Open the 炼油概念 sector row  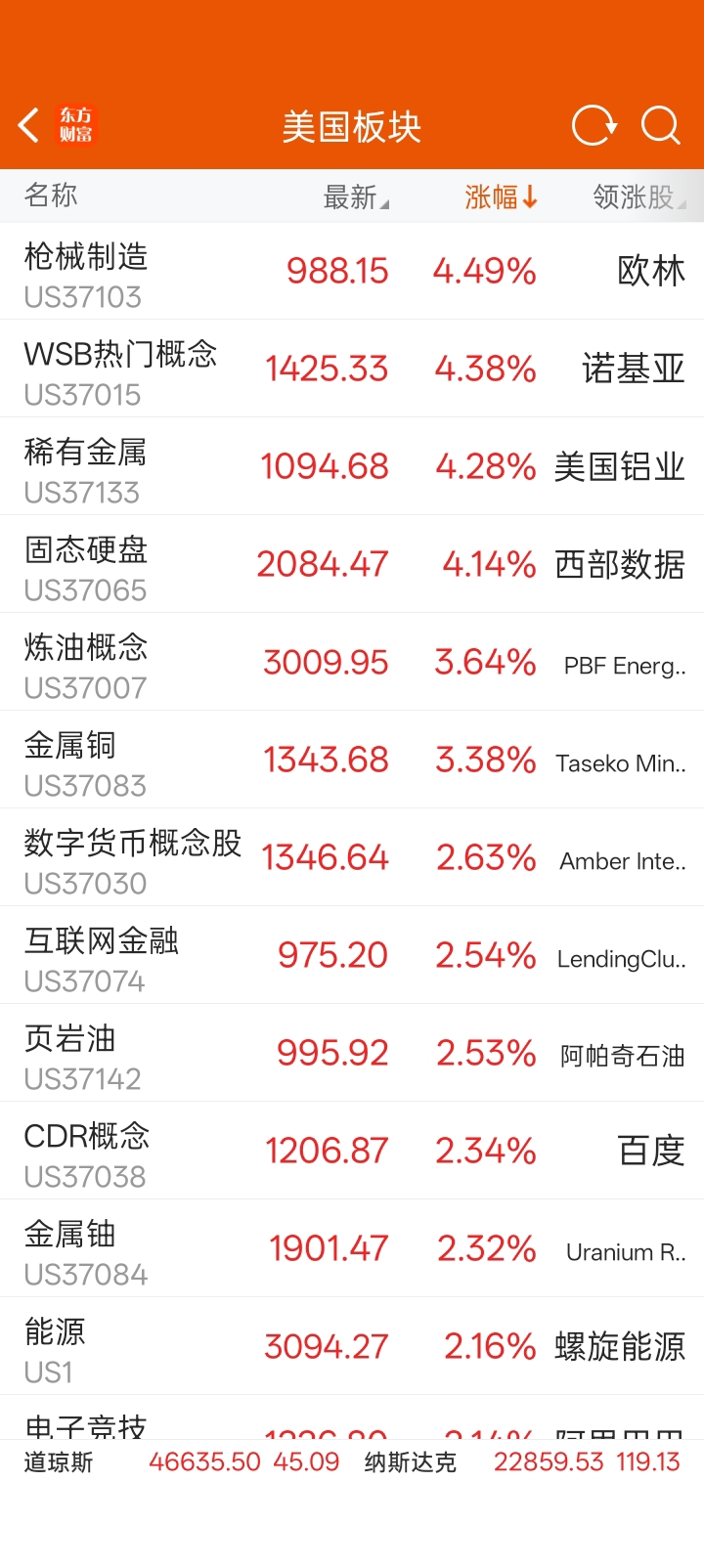[x=352, y=662]
